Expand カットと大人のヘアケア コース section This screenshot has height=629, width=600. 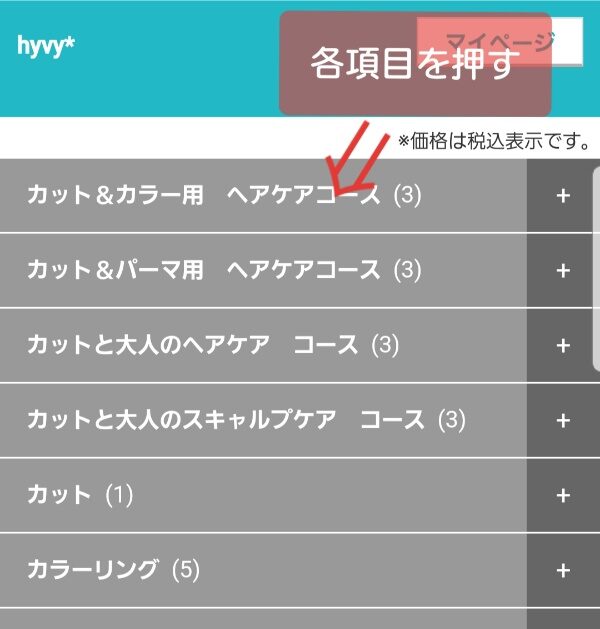pyautogui.click(x=562, y=346)
